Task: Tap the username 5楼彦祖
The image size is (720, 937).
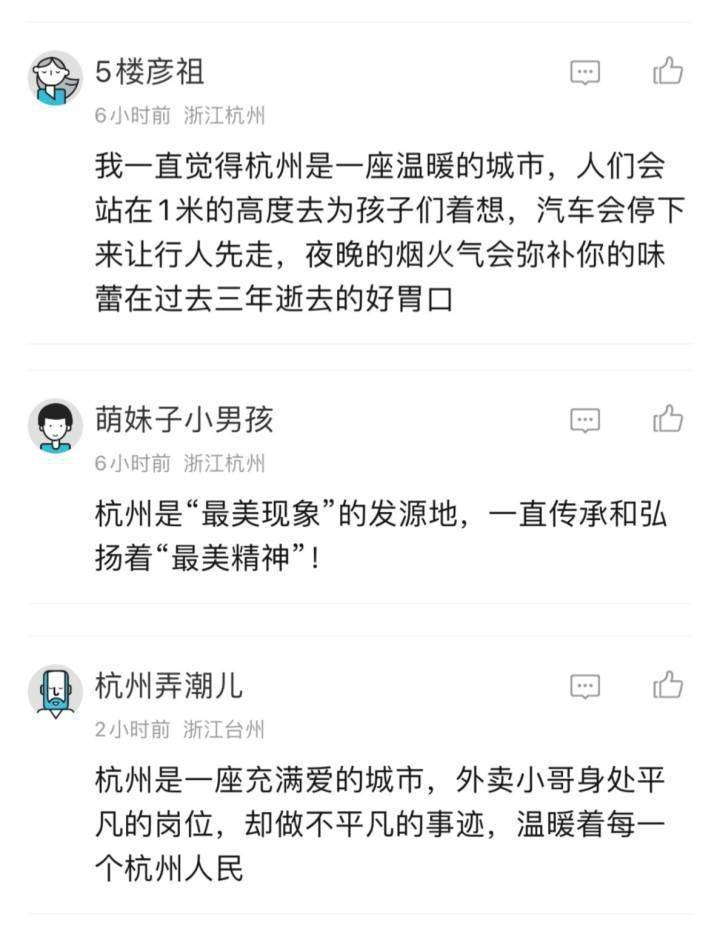Action: (x=150, y=72)
